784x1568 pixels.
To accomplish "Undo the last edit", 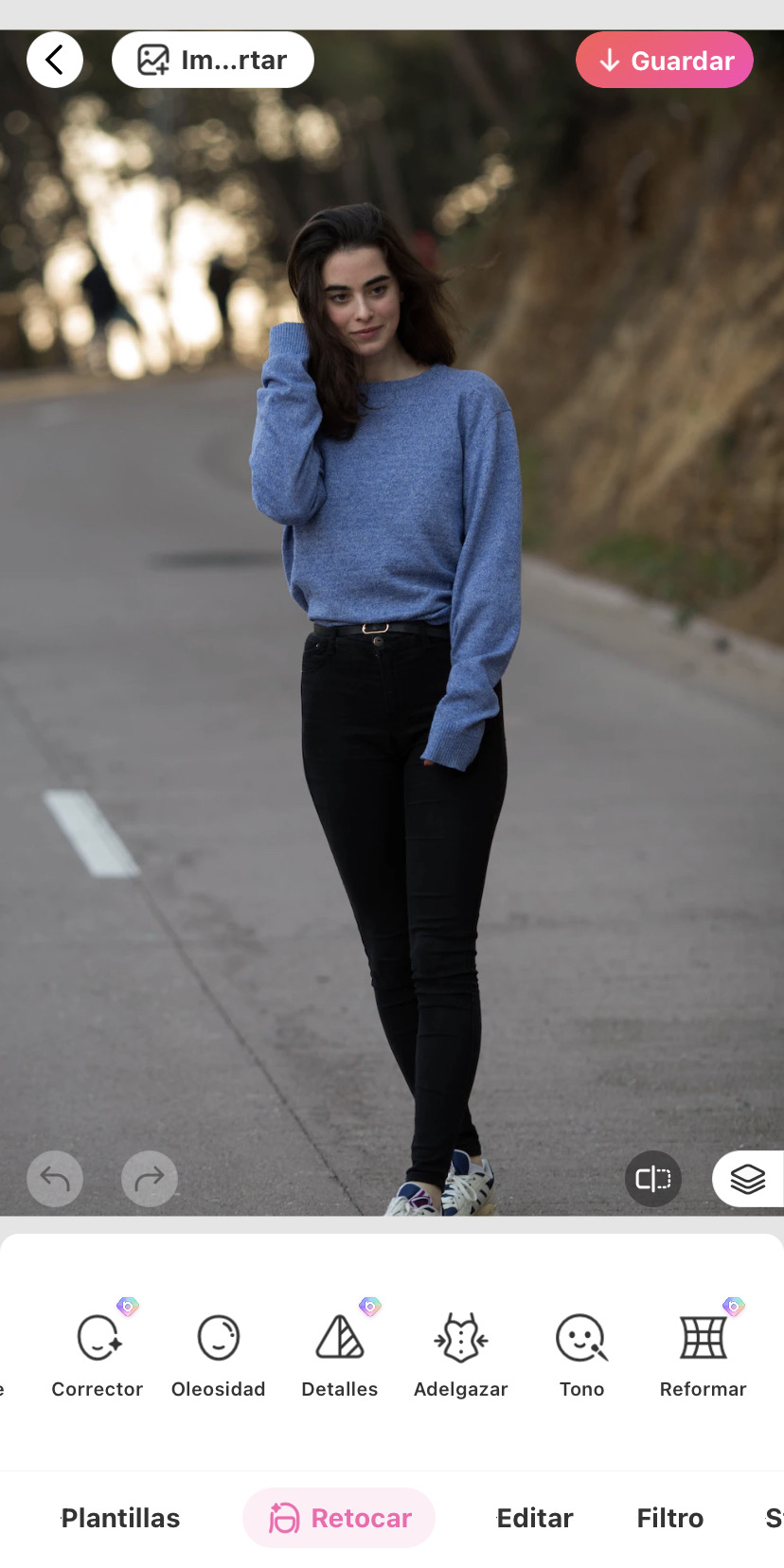I will (x=55, y=1179).
